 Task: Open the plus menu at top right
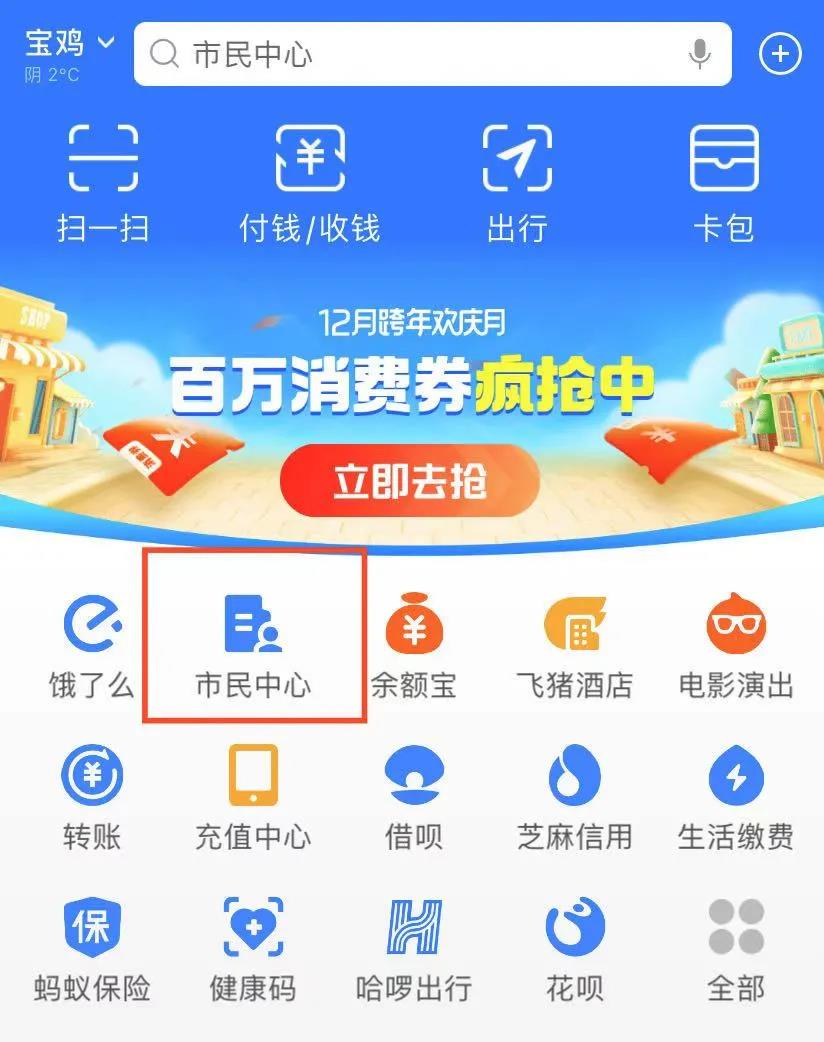click(x=780, y=54)
